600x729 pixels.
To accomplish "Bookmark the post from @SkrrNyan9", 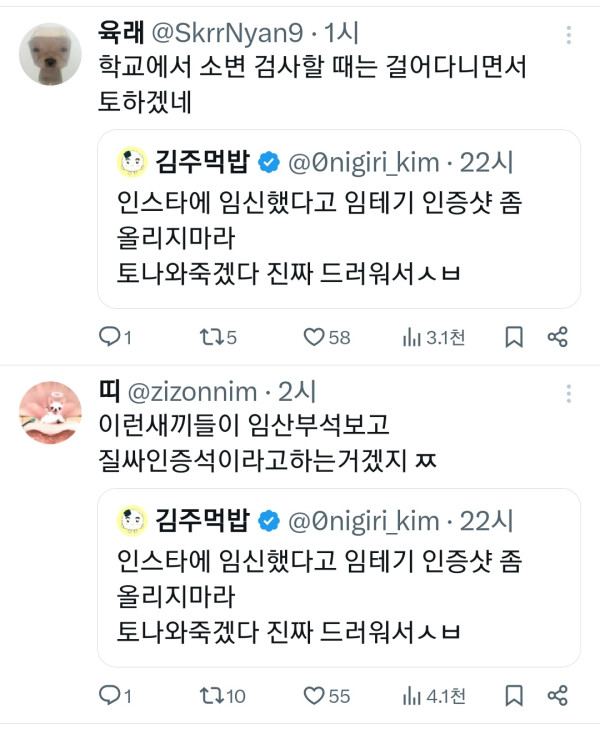I will pyautogui.click(x=514, y=337).
